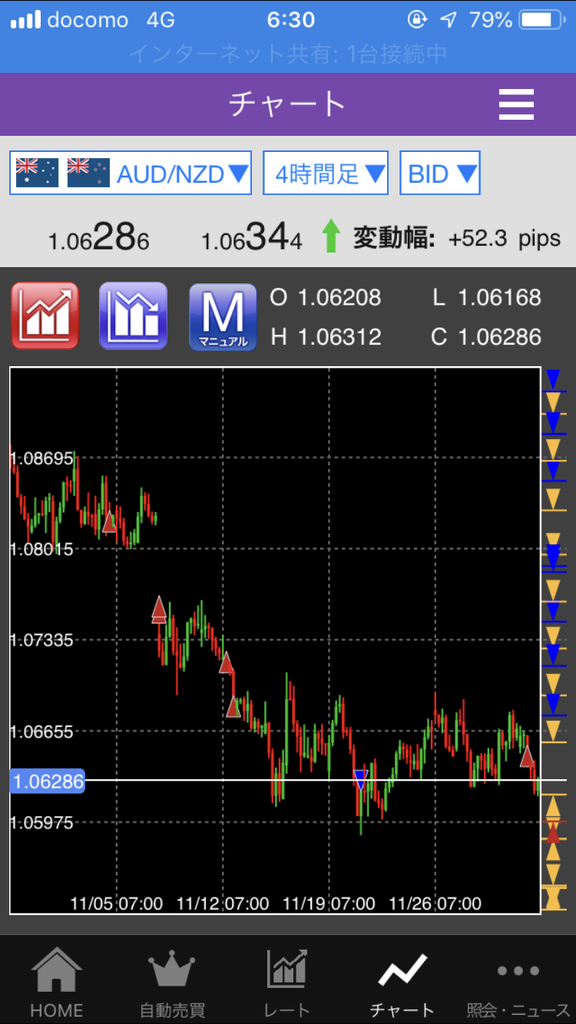Screen dimensions: 576x1024
Task: Go to the HOME tab
Action: (57, 982)
